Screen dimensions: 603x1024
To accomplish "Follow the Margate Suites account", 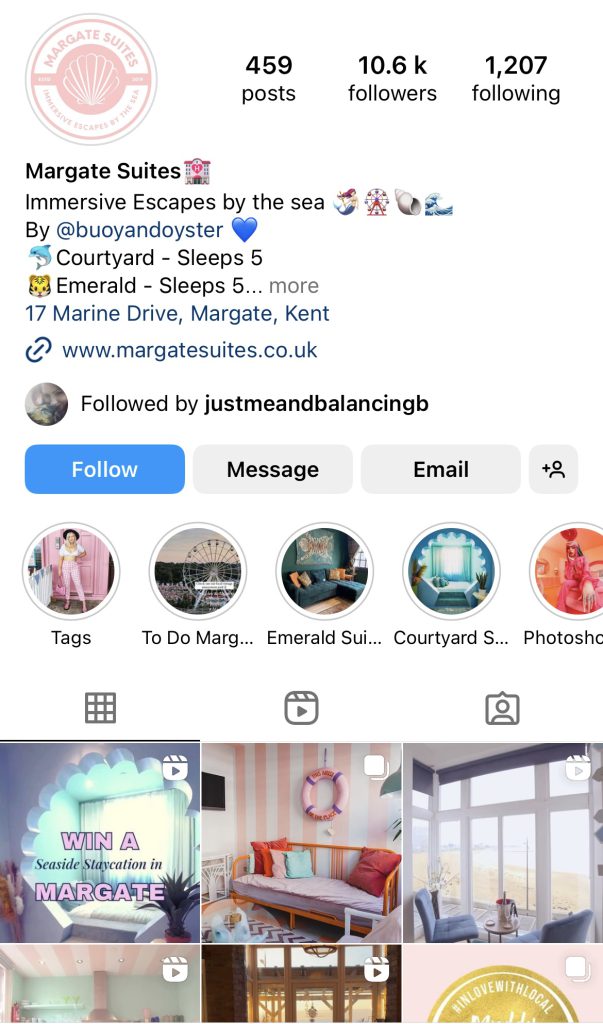I will tap(105, 469).
